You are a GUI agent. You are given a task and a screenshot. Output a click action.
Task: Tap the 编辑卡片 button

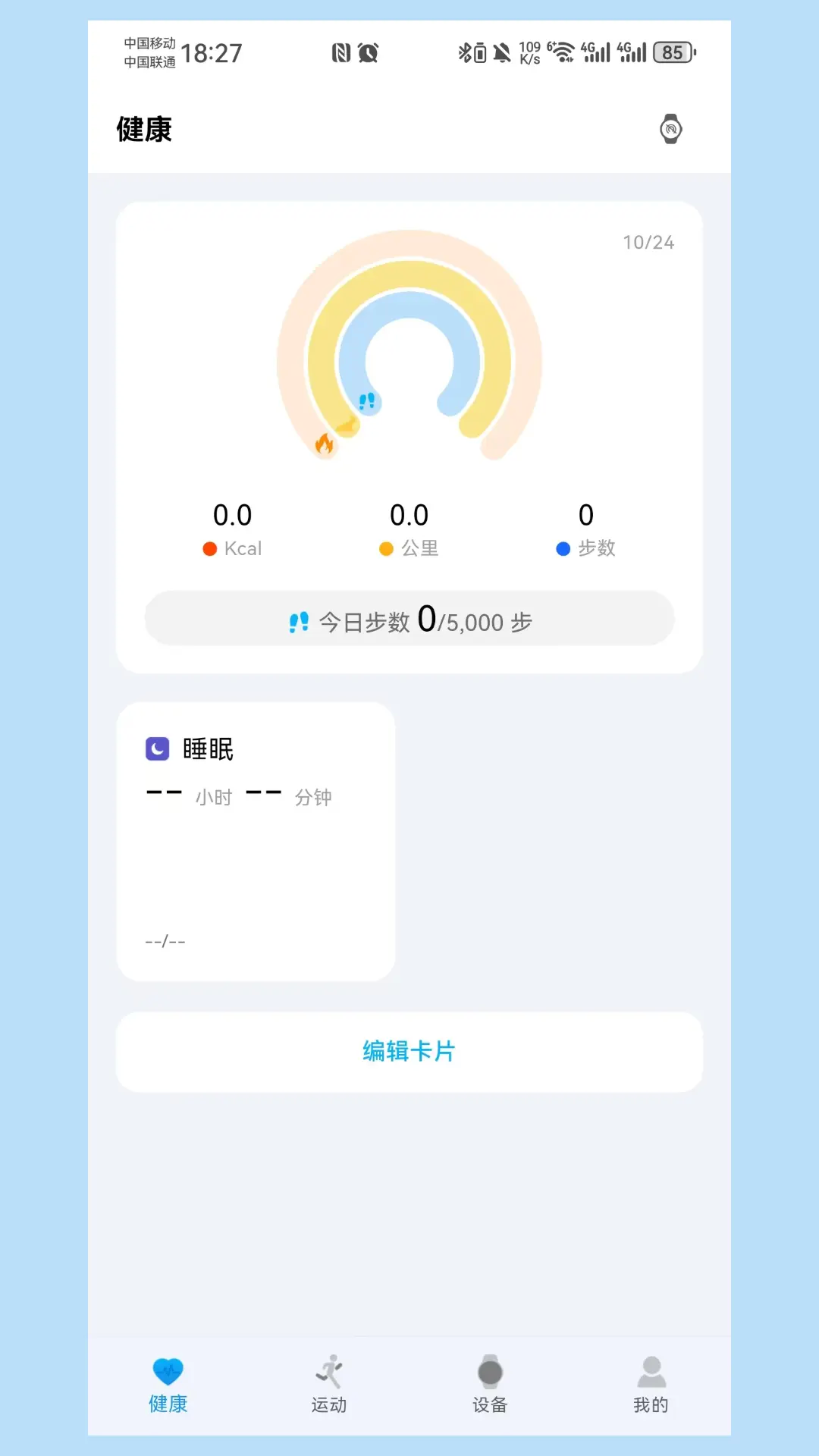pyautogui.click(x=409, y=1052)
